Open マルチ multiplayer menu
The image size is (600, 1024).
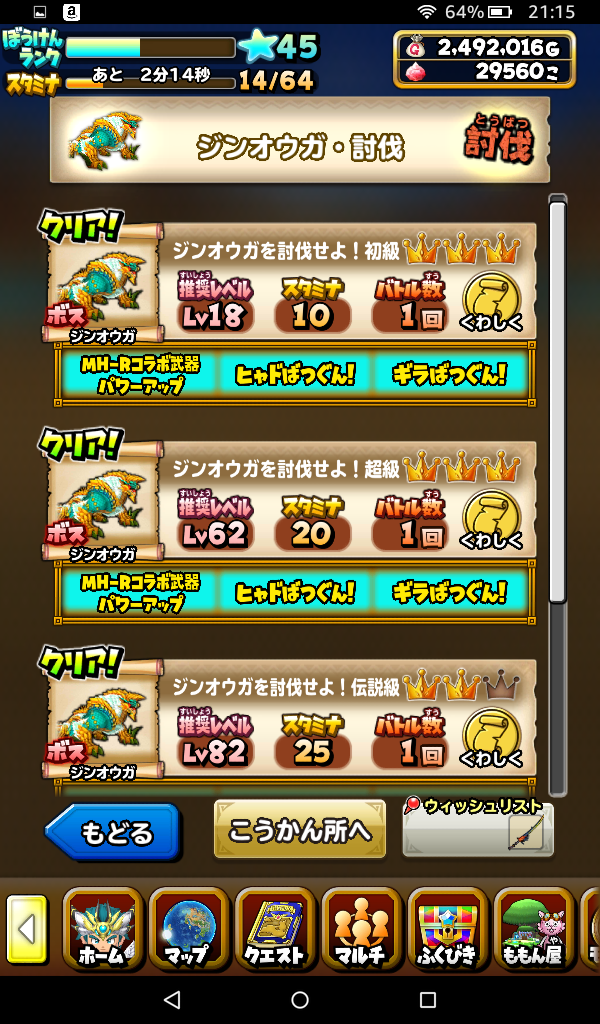(x=361, y=929)
